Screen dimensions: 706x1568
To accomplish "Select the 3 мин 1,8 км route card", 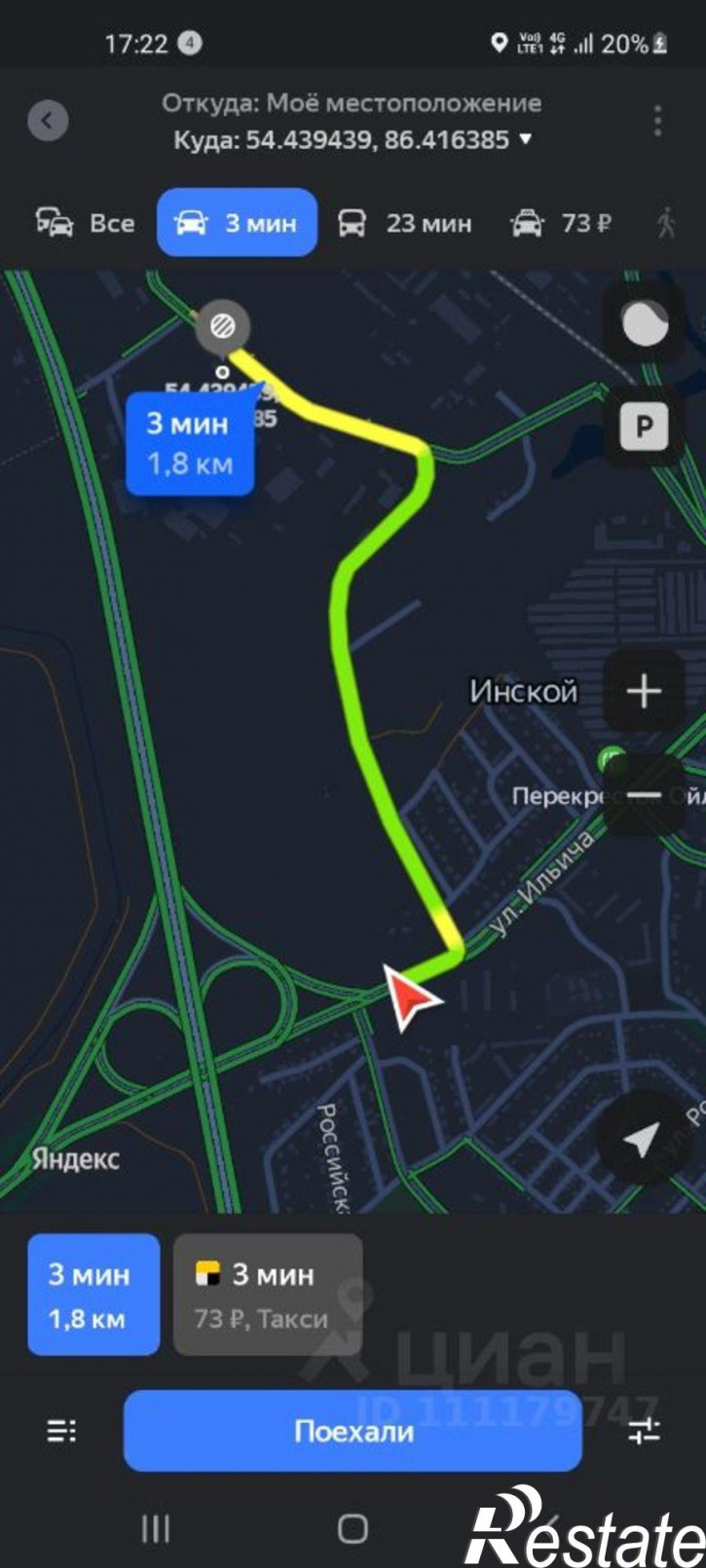I will pyautogui.click(x=93, y=1294).
